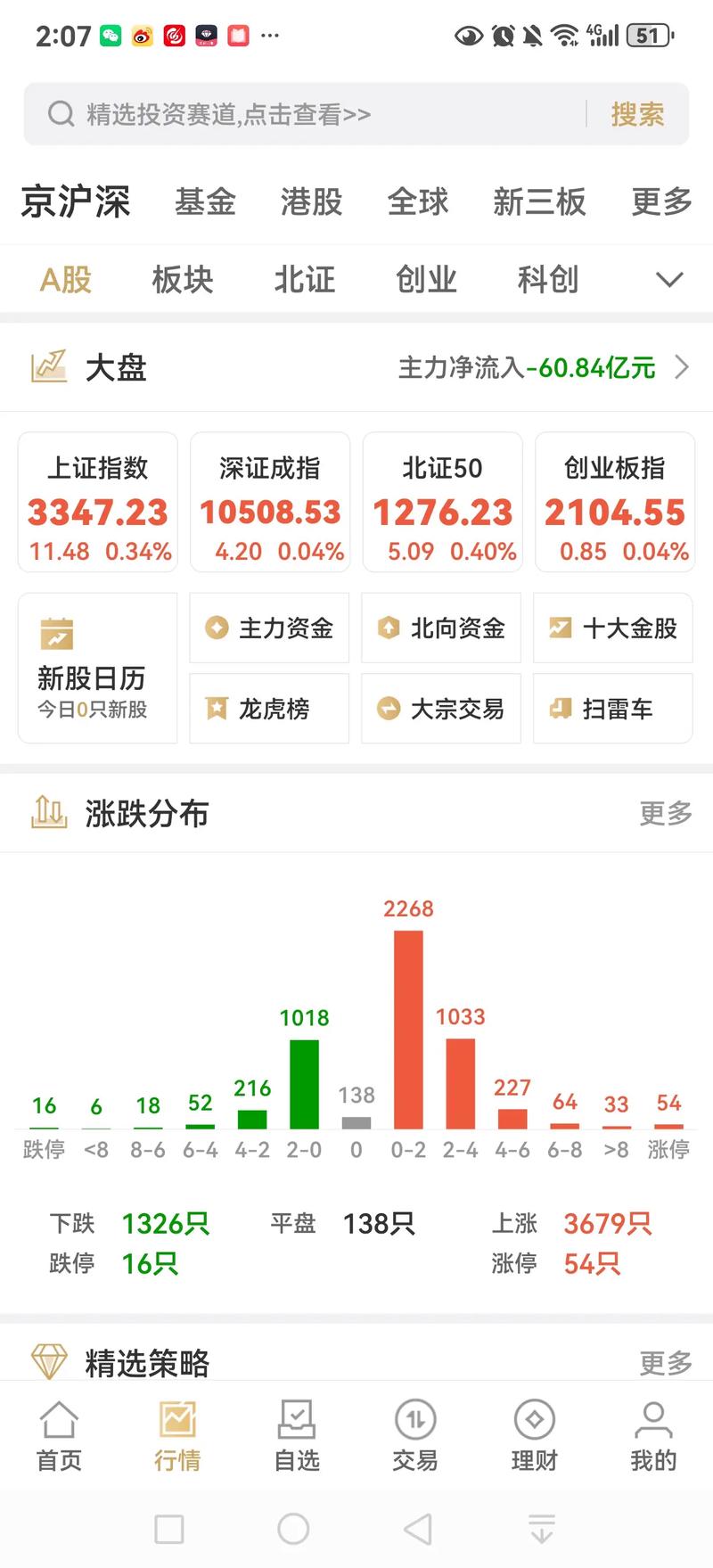Viewport: 713px width, 1568px height.
Task: Go to the 自选 tab
Action: point(297,1436)
